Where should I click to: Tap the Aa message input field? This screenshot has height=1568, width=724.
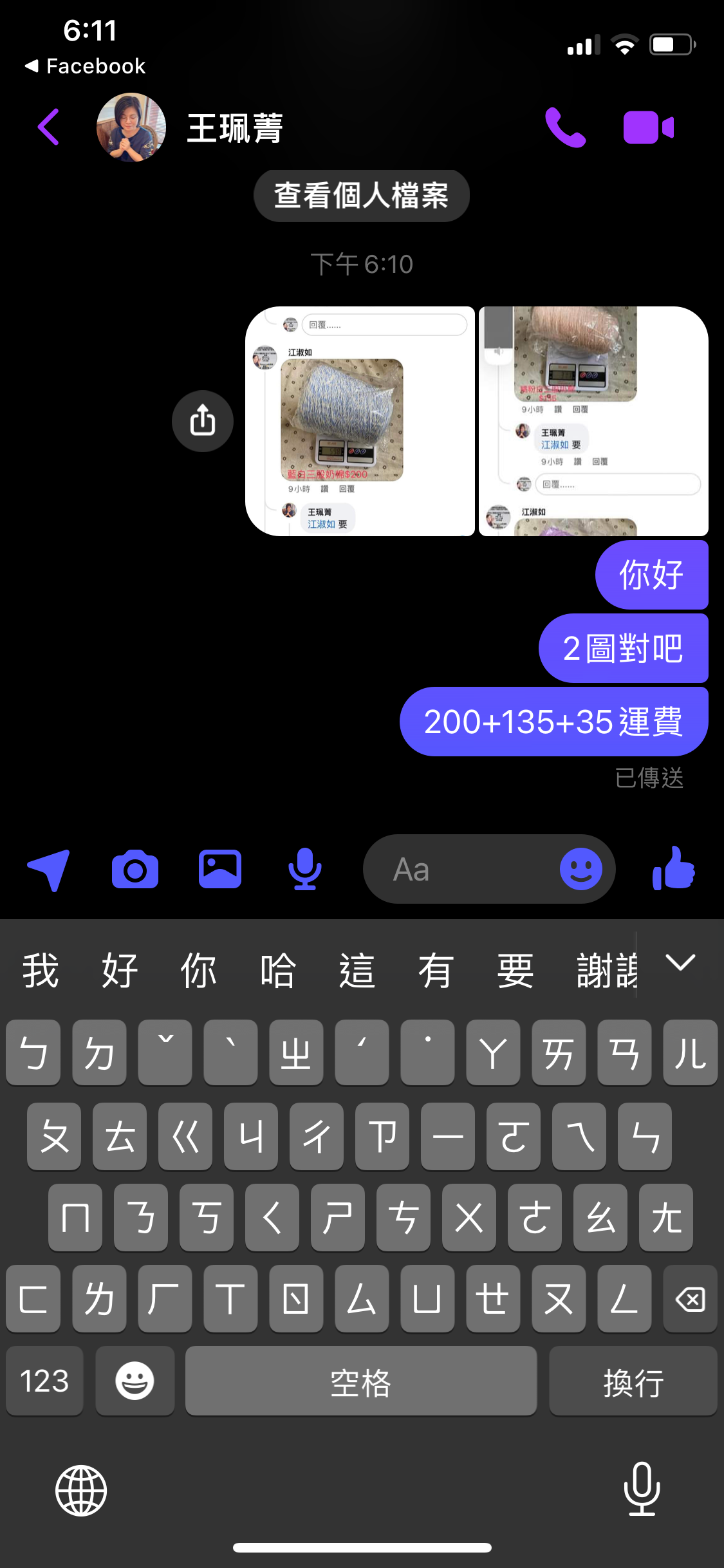click(450, 868)
